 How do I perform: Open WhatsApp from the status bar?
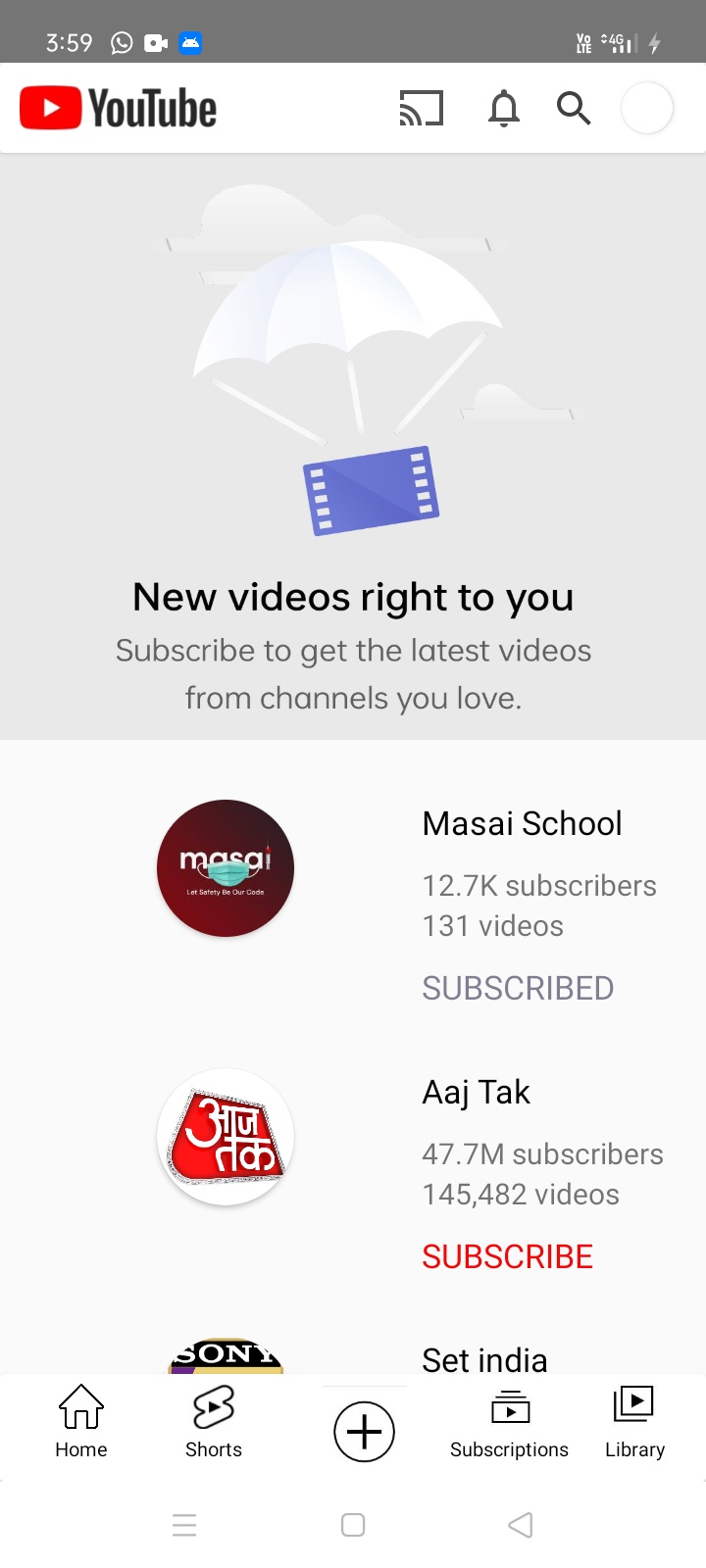click(x=120, y=42)
